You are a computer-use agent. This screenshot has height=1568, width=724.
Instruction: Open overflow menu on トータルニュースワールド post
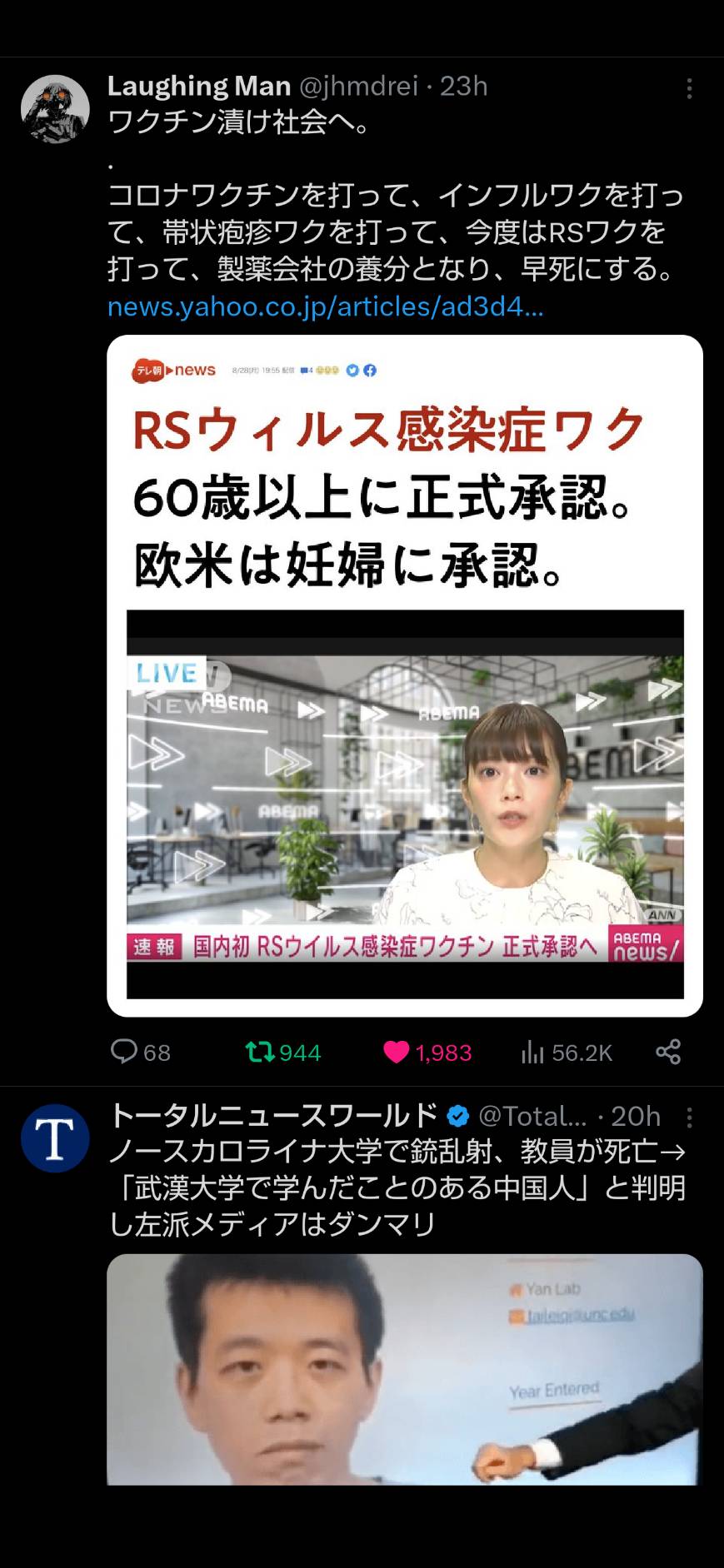[689, 1118]
